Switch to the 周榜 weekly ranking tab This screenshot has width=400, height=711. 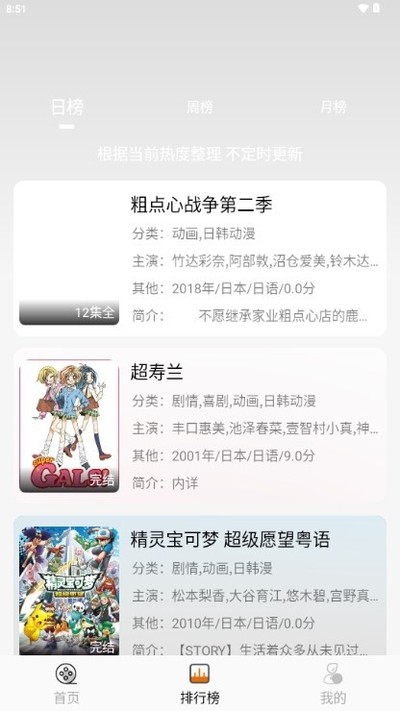pos(200,107)
